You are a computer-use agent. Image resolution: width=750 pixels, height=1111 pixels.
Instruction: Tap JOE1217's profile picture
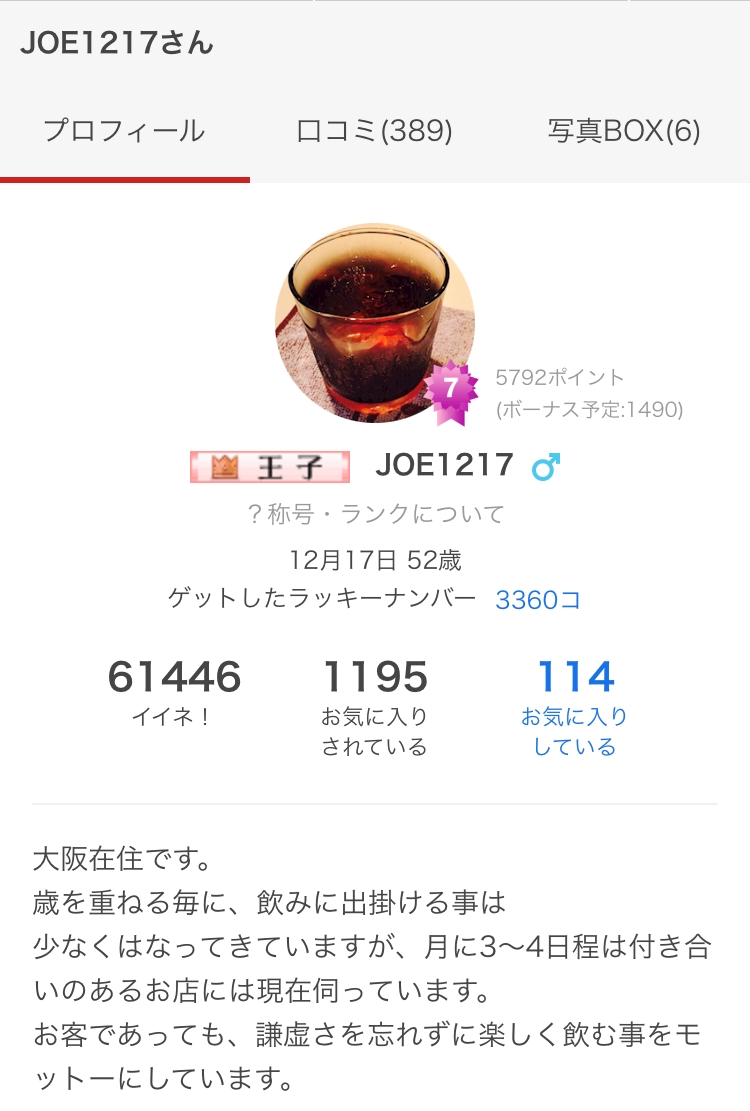[x=375, y=324]
